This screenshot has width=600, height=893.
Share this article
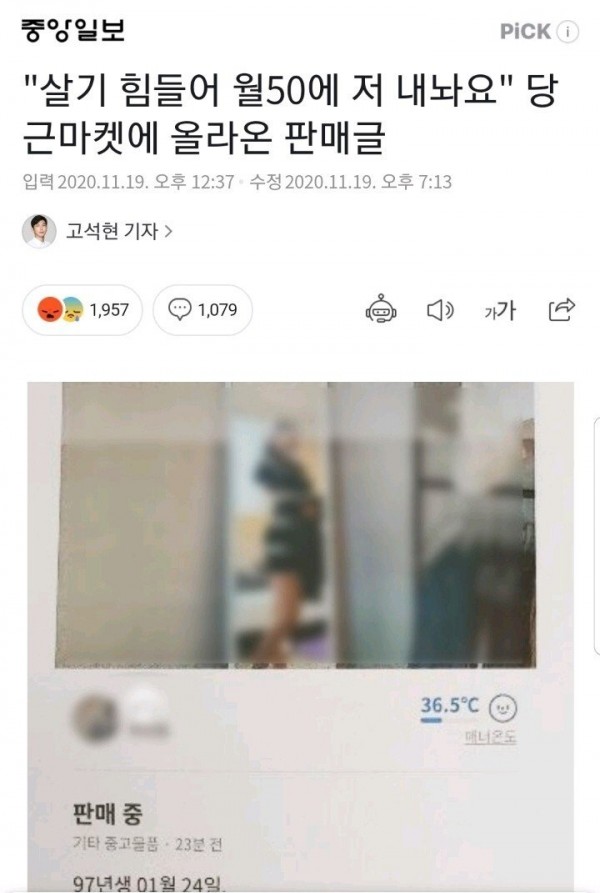pos(562,310)
